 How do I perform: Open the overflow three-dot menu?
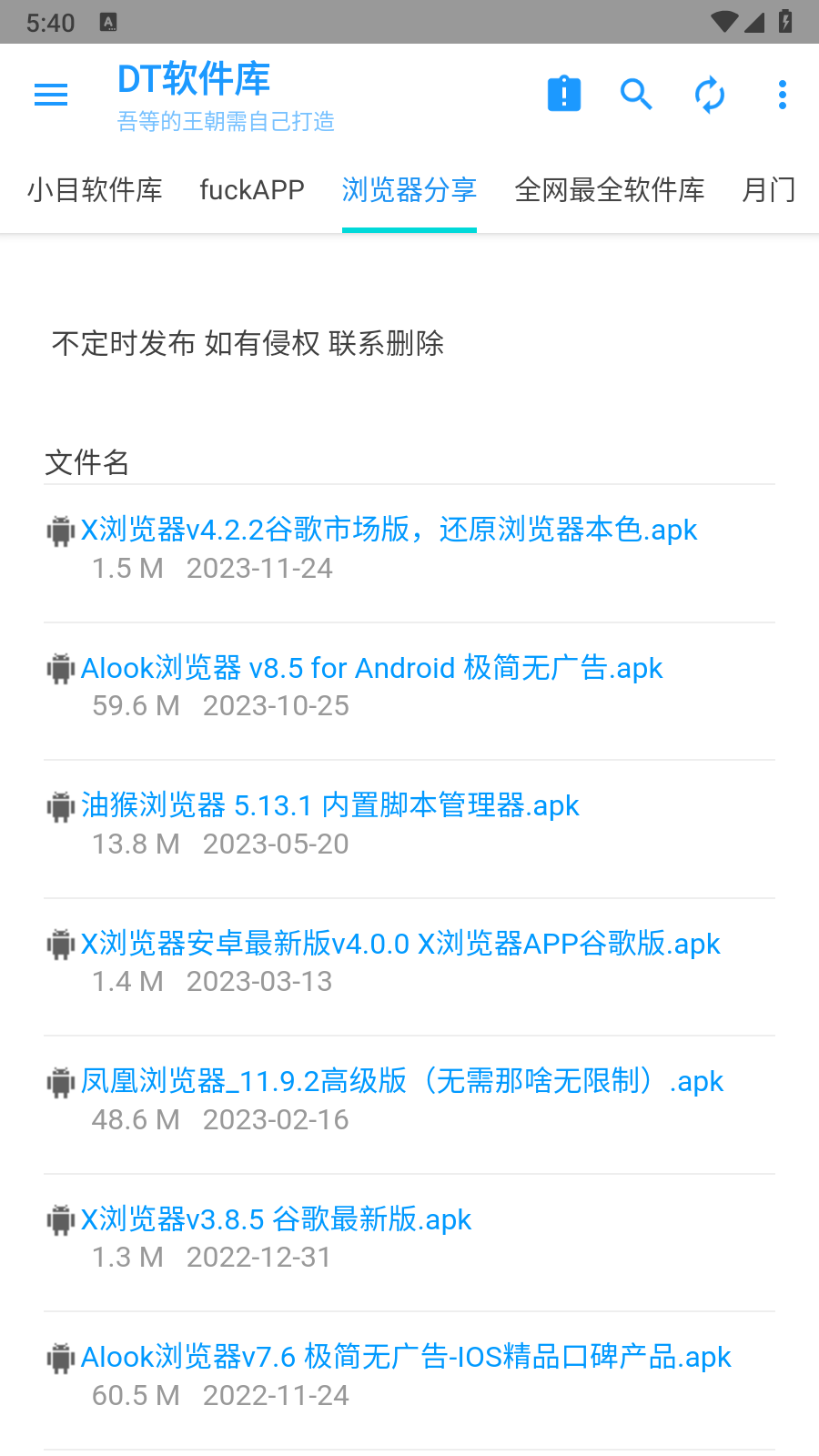coord(782,95)
